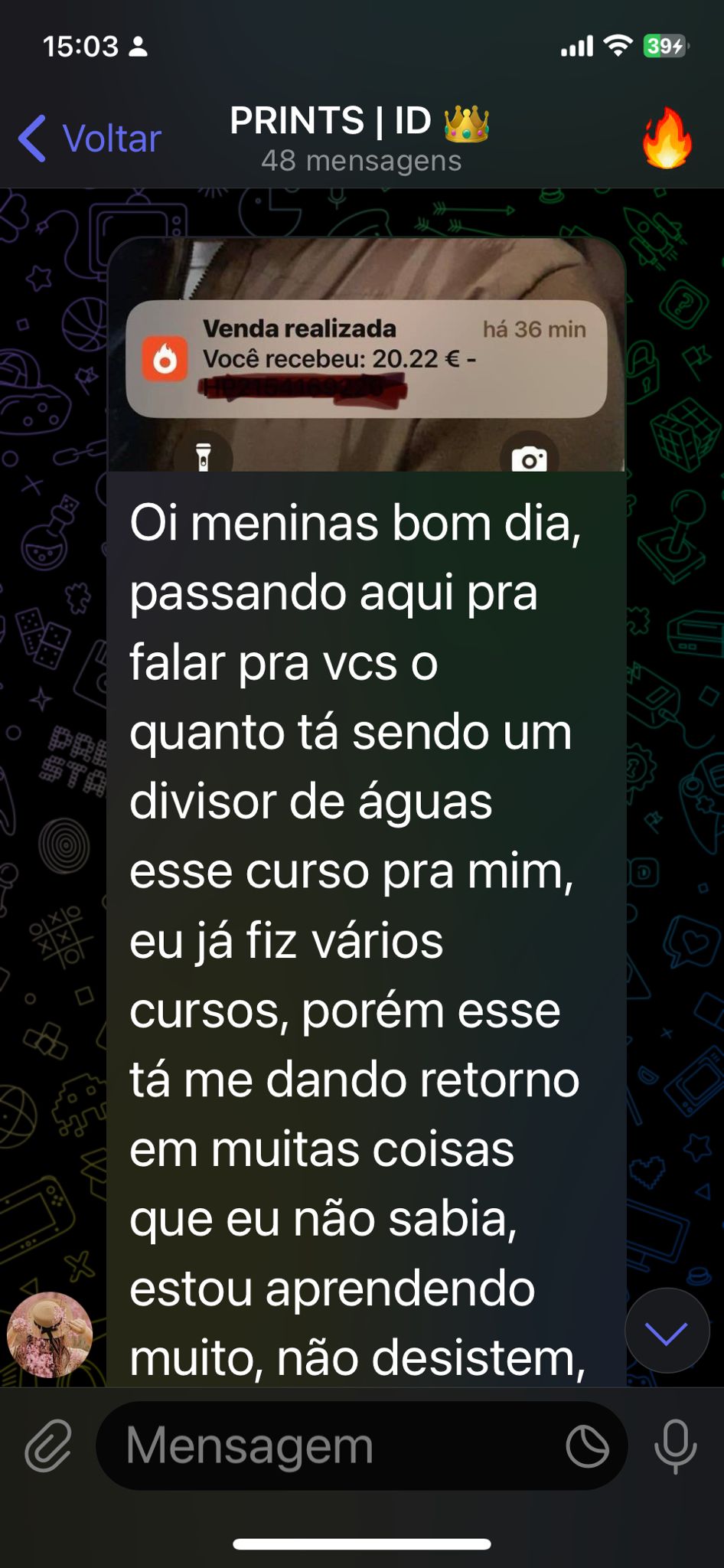Viewport: 724px width, 1568px height.
Task: Open the Venda realizada image in the message
Action: click(x=367, y=354)
